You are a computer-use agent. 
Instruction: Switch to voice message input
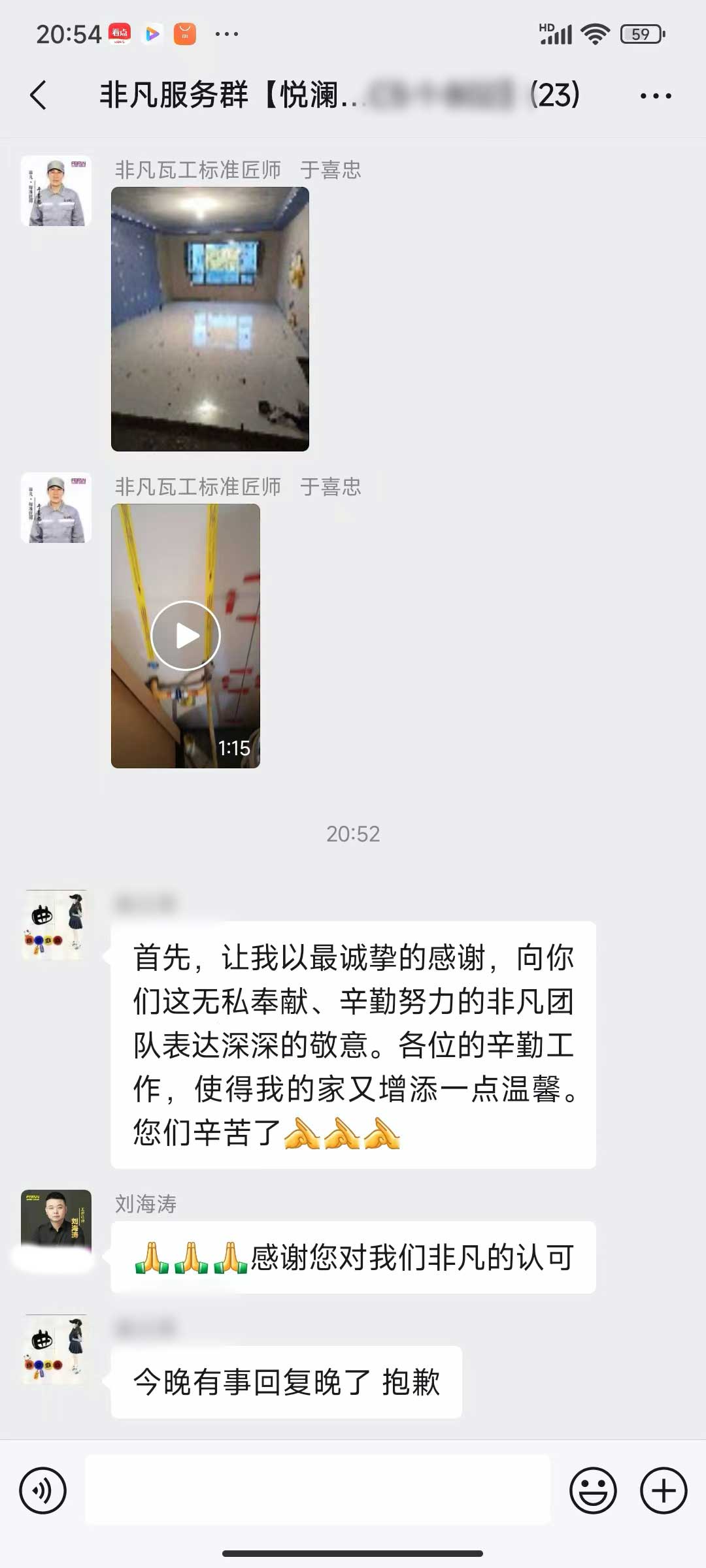(x=43, y=1491)
